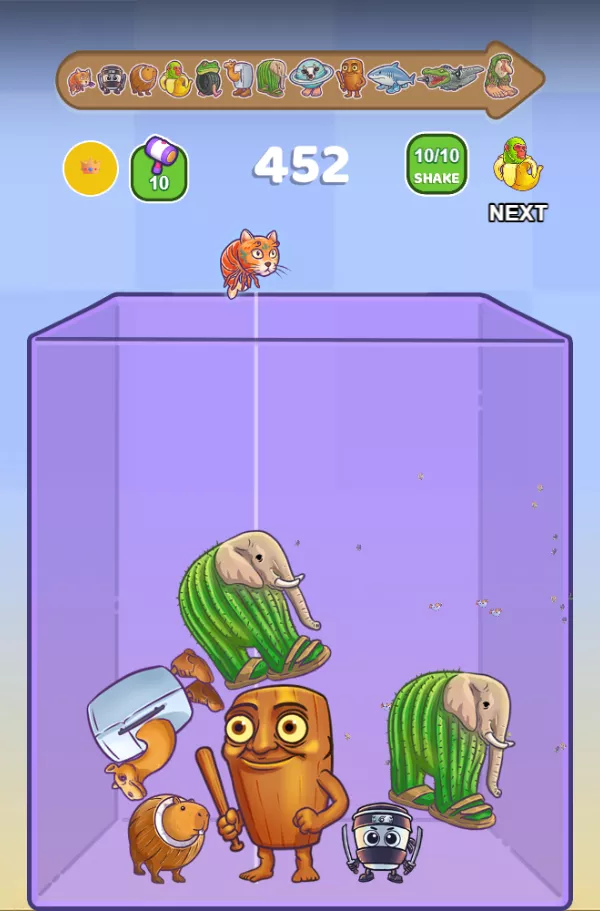The image size is (600, 911).
Task: Use the hammer power-up
Action: (x=159, y=168)
